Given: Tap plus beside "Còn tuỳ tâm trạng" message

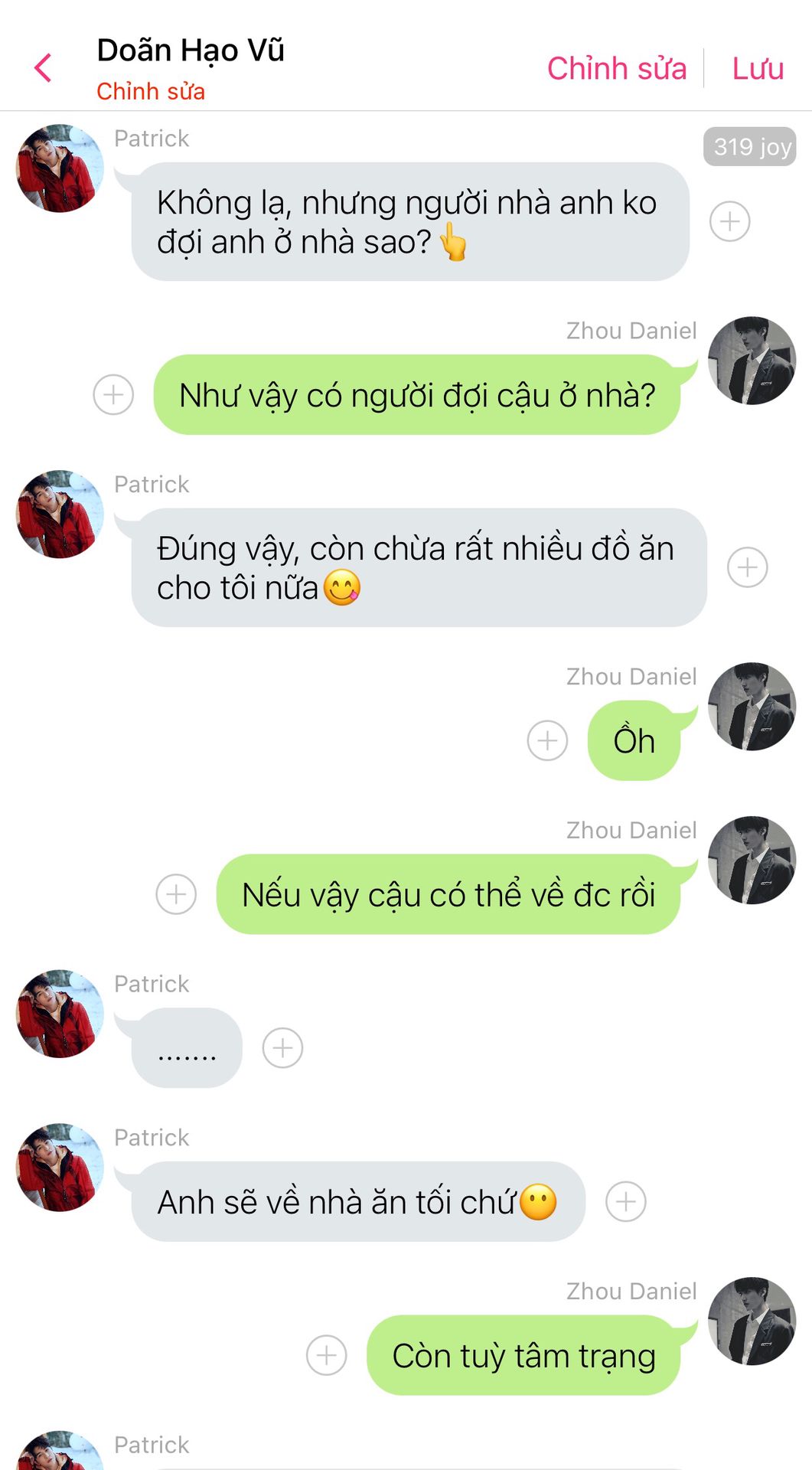Looking at the screenshot, I should tap(326, 1355).
